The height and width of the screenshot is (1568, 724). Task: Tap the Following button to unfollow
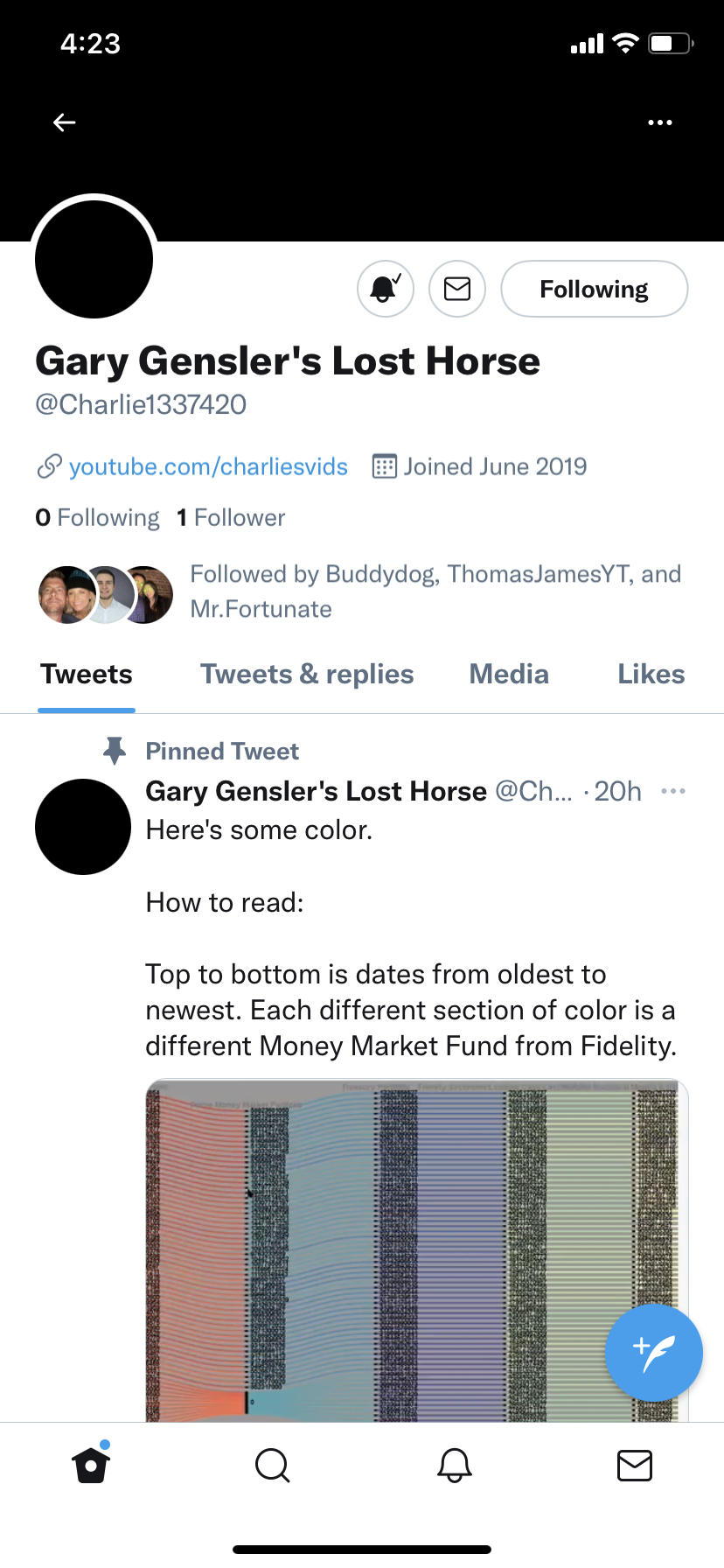pos(594,289)
